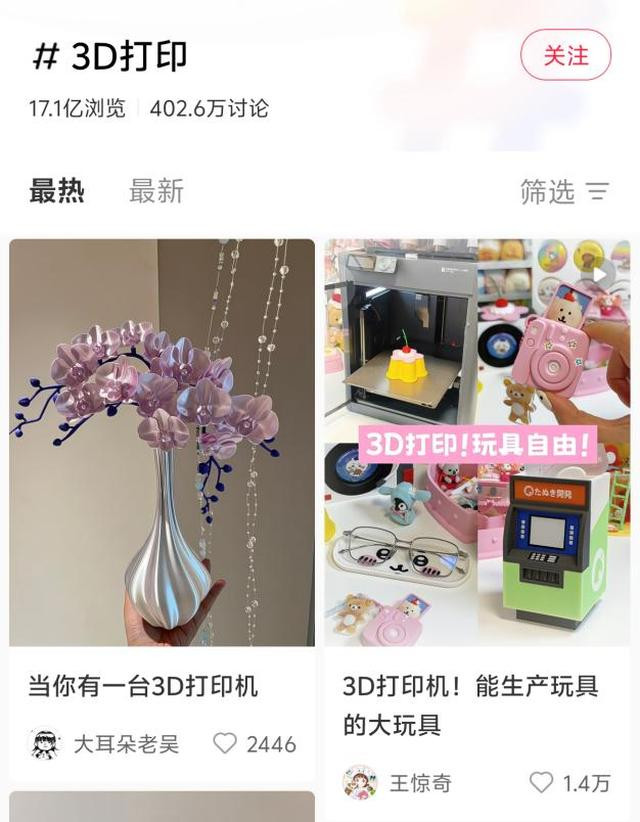This screenshot has height=822, width=640.
Task: Open the orchid vase 3D打印机 post
Action: point(162,442)
